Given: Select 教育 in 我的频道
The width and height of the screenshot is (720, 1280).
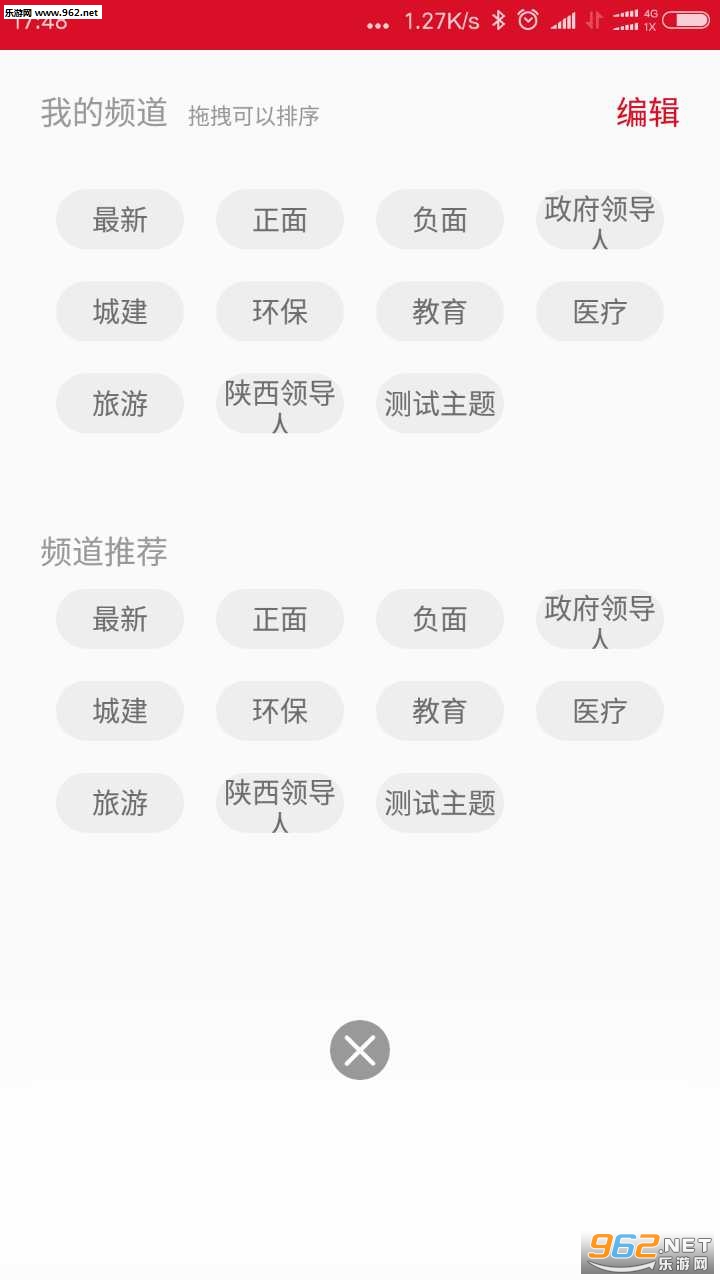Looking at the screenshot, I should [440, 311].
